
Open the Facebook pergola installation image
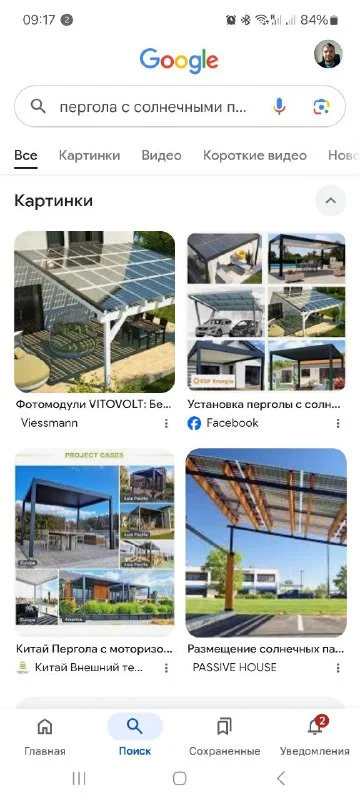pos(266,312)
